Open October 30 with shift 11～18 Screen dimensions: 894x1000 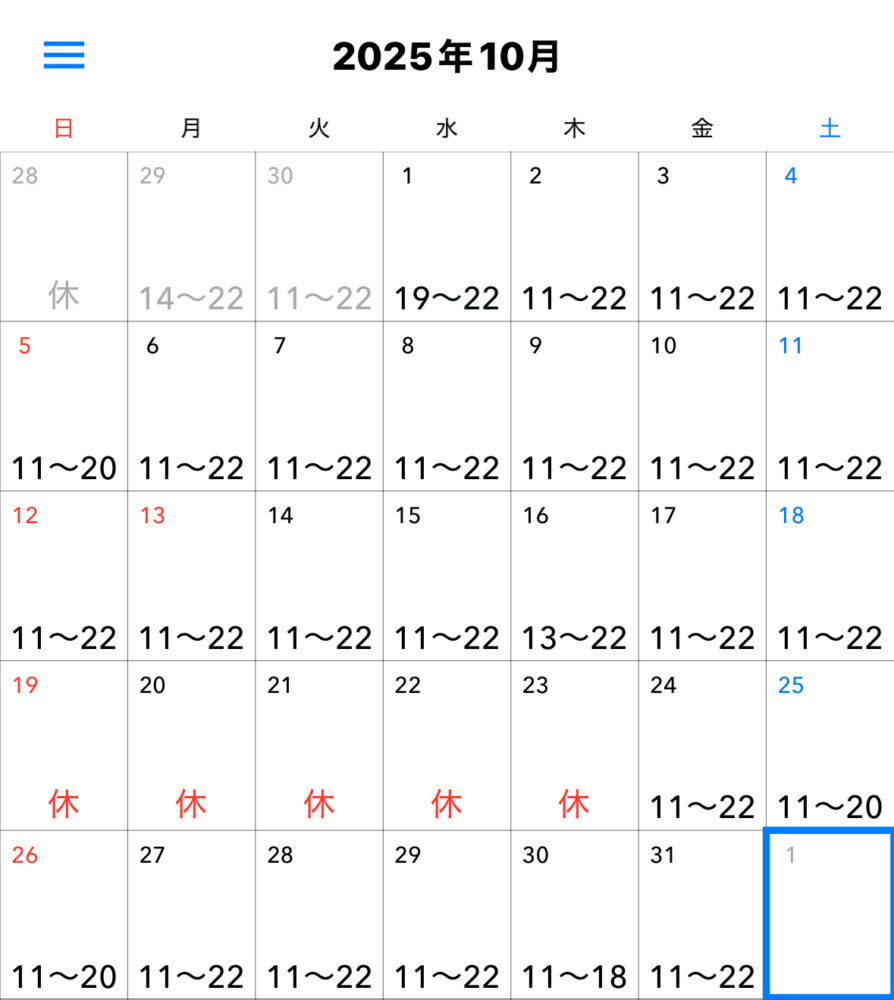pyautogui.click(x=575, y=914)
